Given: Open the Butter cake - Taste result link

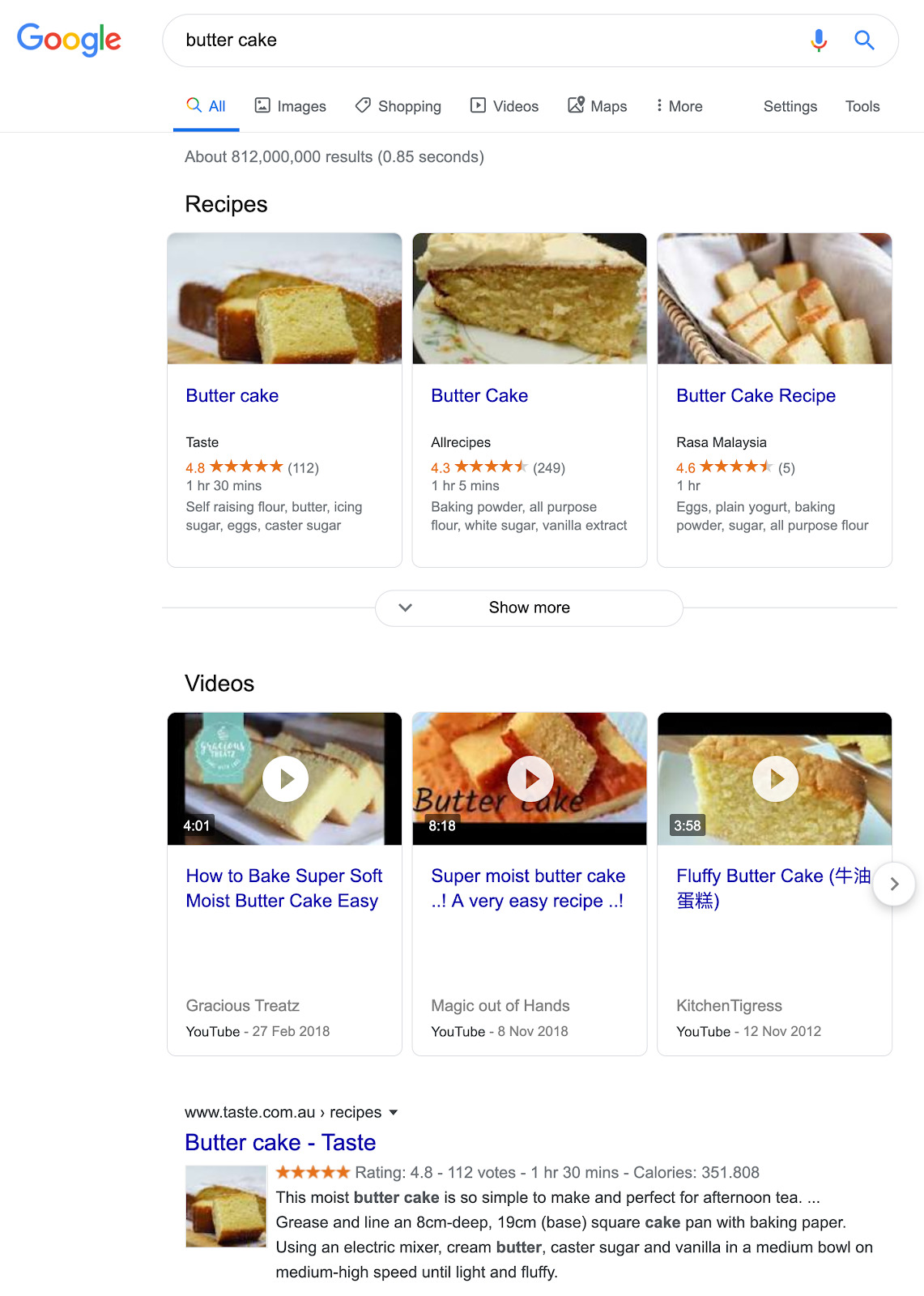Looking at the screenshot, I should pos(280,1142).
